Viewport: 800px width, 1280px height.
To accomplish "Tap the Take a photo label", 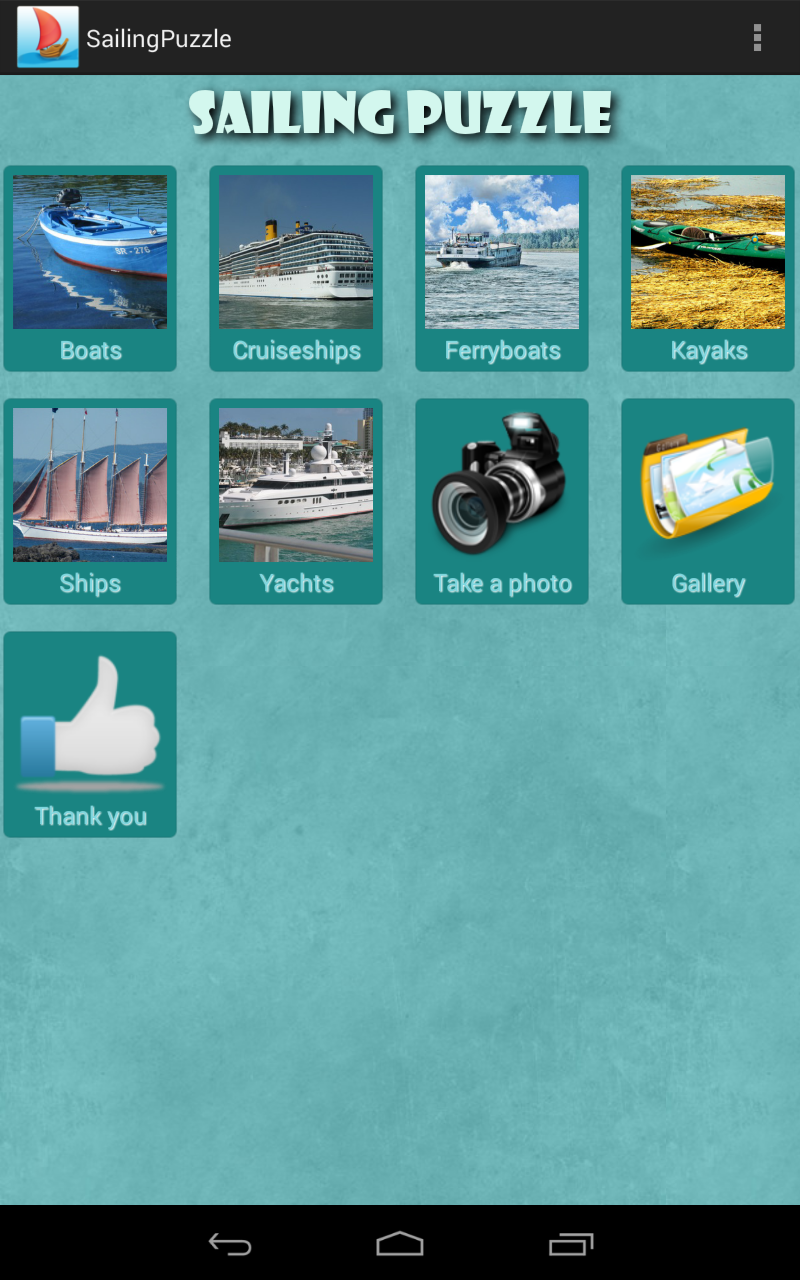I will 502,583.
